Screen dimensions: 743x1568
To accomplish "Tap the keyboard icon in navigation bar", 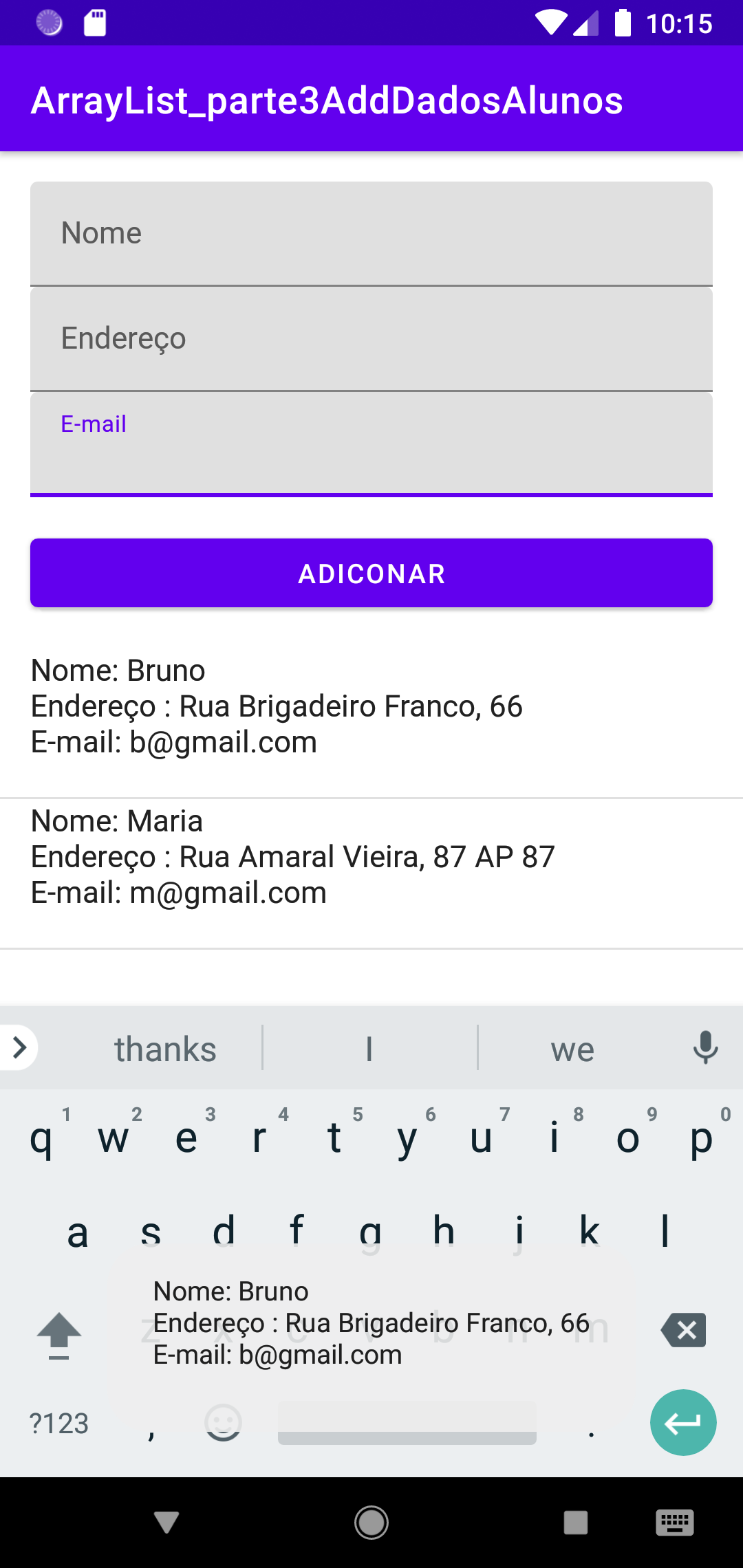I will [x=675, y=1523].
